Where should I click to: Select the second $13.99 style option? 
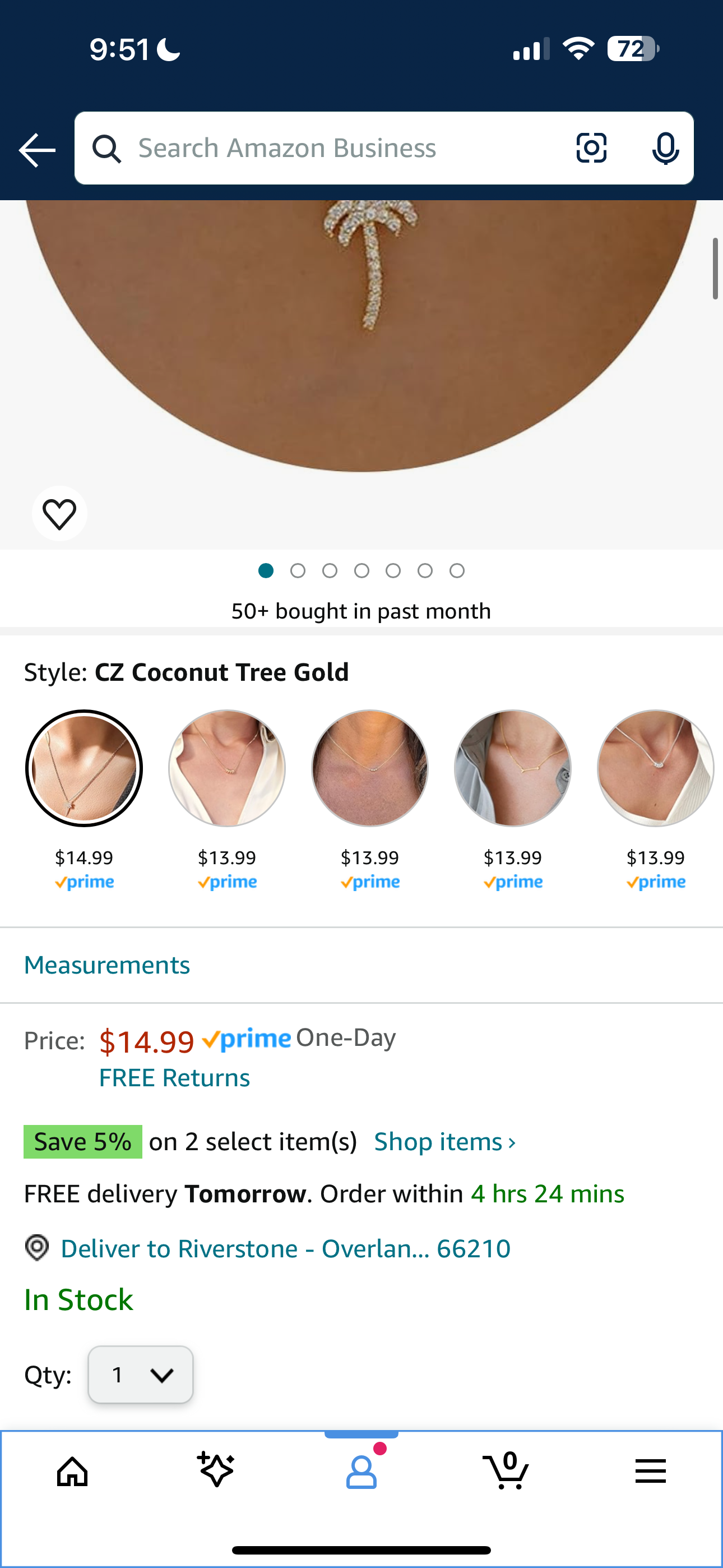[x=369, y=768]
